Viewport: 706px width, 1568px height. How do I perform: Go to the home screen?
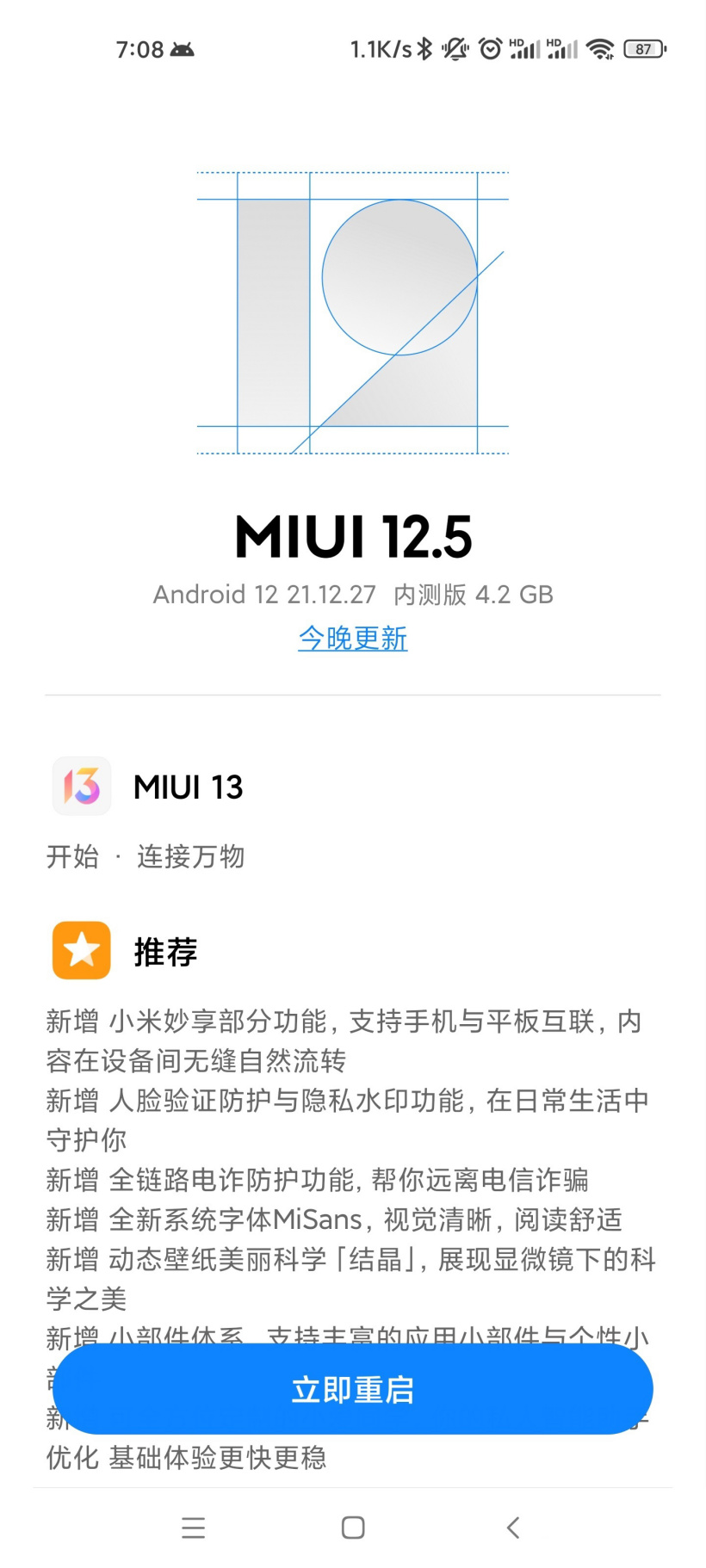point(353,1528)
